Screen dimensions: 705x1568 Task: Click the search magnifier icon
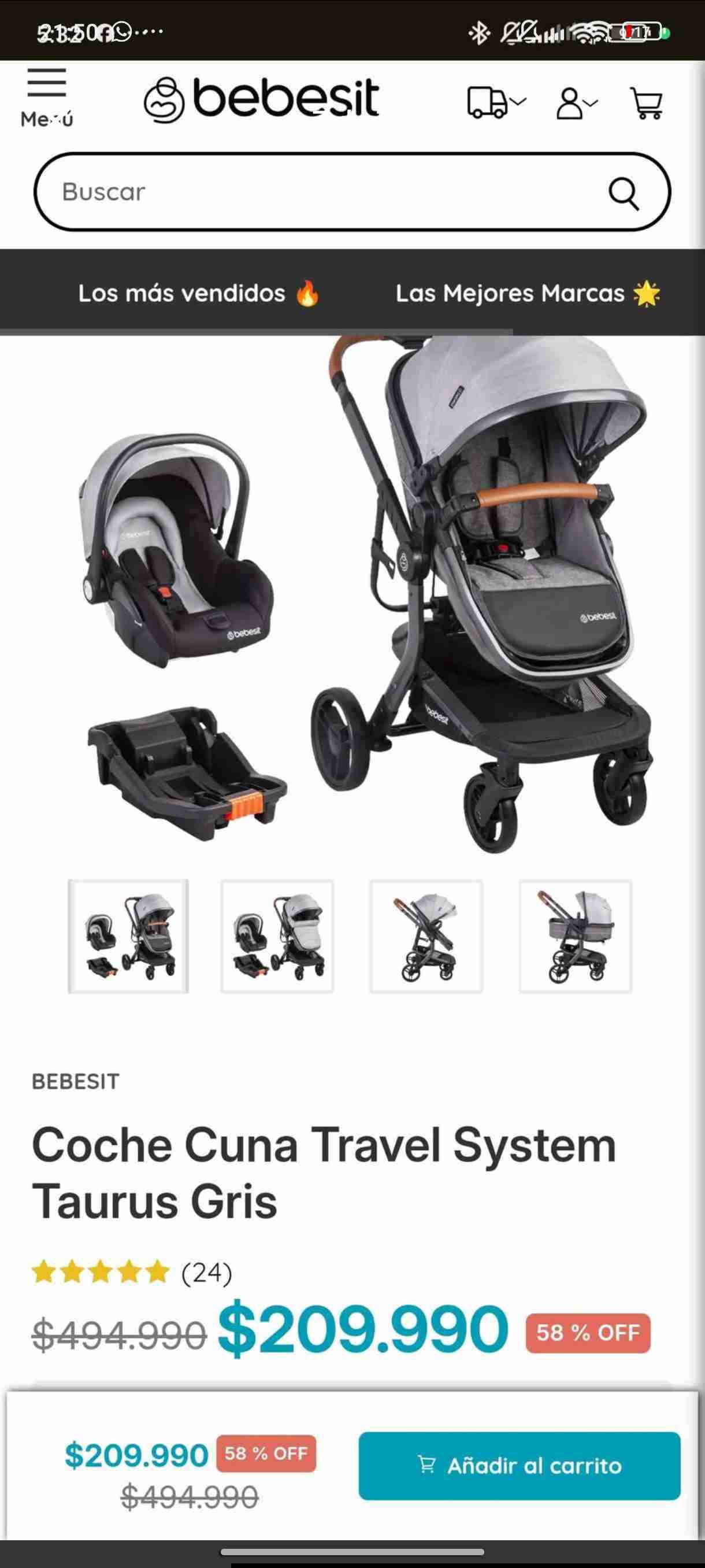click(x=625, y=192)
